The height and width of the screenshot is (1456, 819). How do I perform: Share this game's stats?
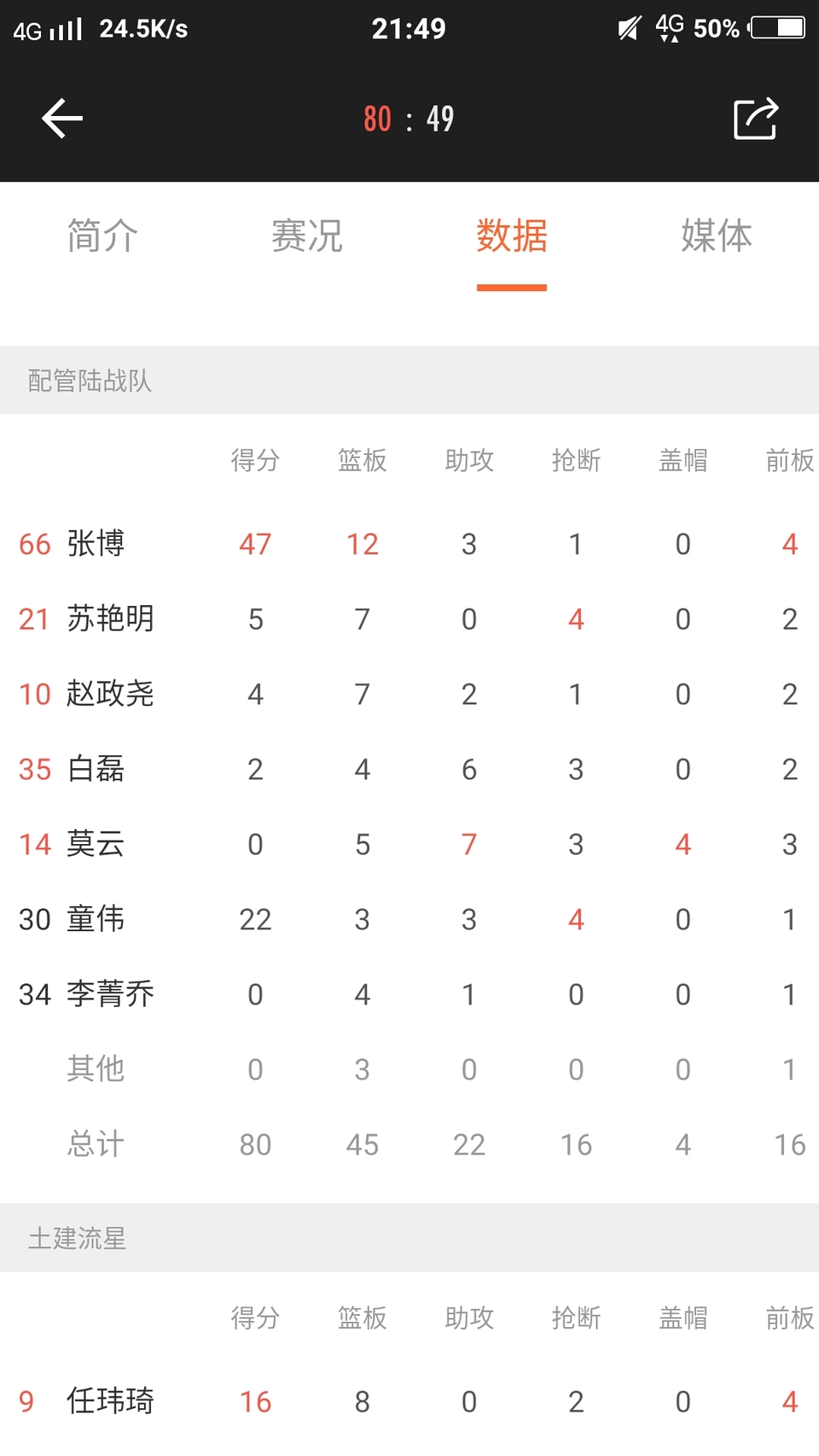pos(756,118)
